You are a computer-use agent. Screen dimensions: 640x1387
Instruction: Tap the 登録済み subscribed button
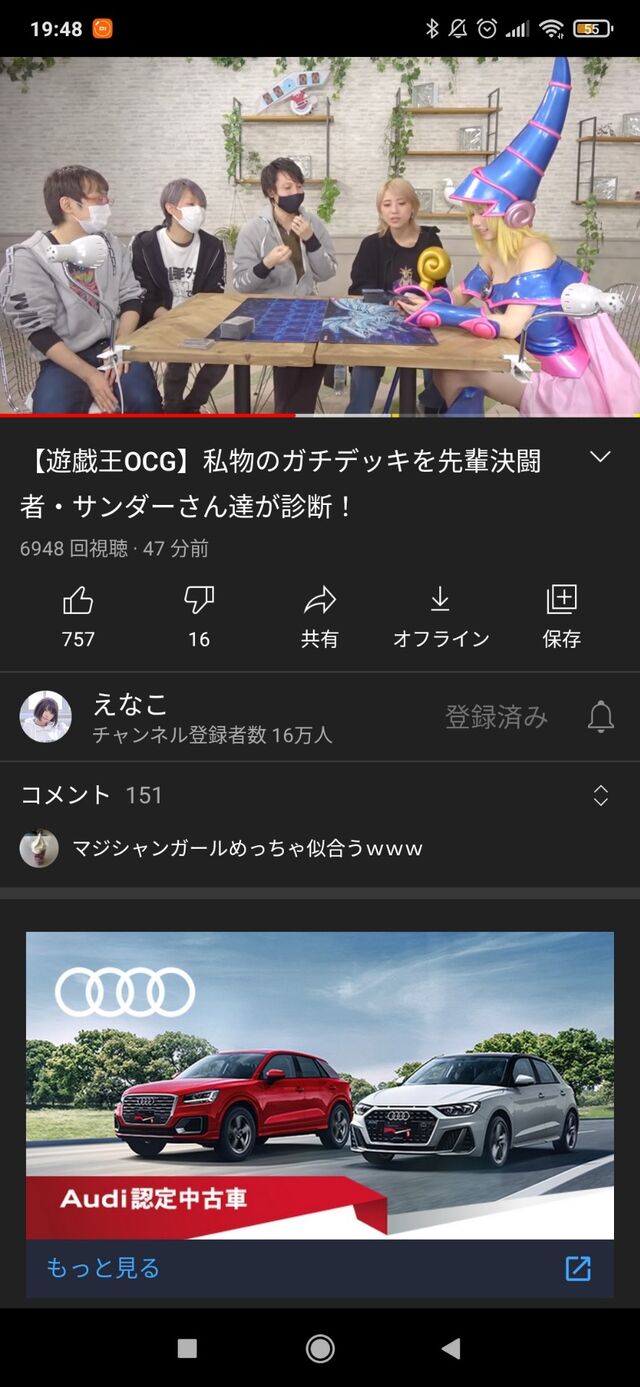[x=496, y=717]
